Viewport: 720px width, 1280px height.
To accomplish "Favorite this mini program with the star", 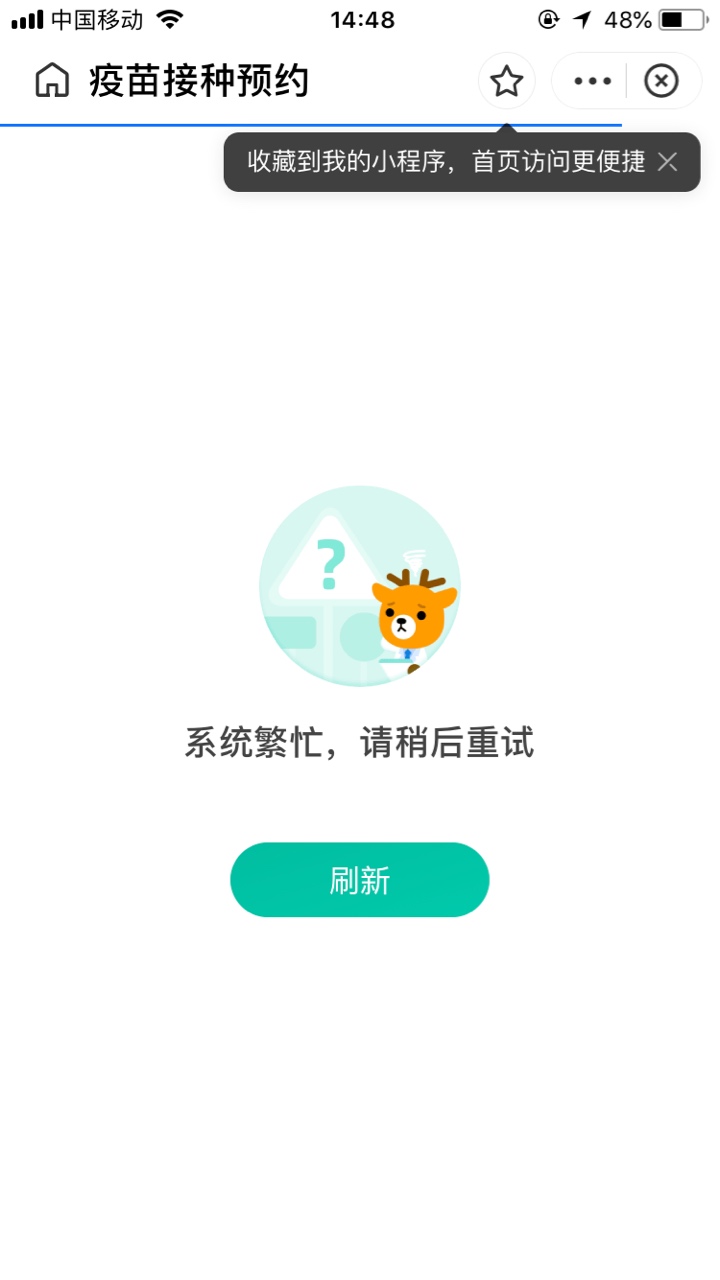I will pyautogui.click(x=507, y=81).
